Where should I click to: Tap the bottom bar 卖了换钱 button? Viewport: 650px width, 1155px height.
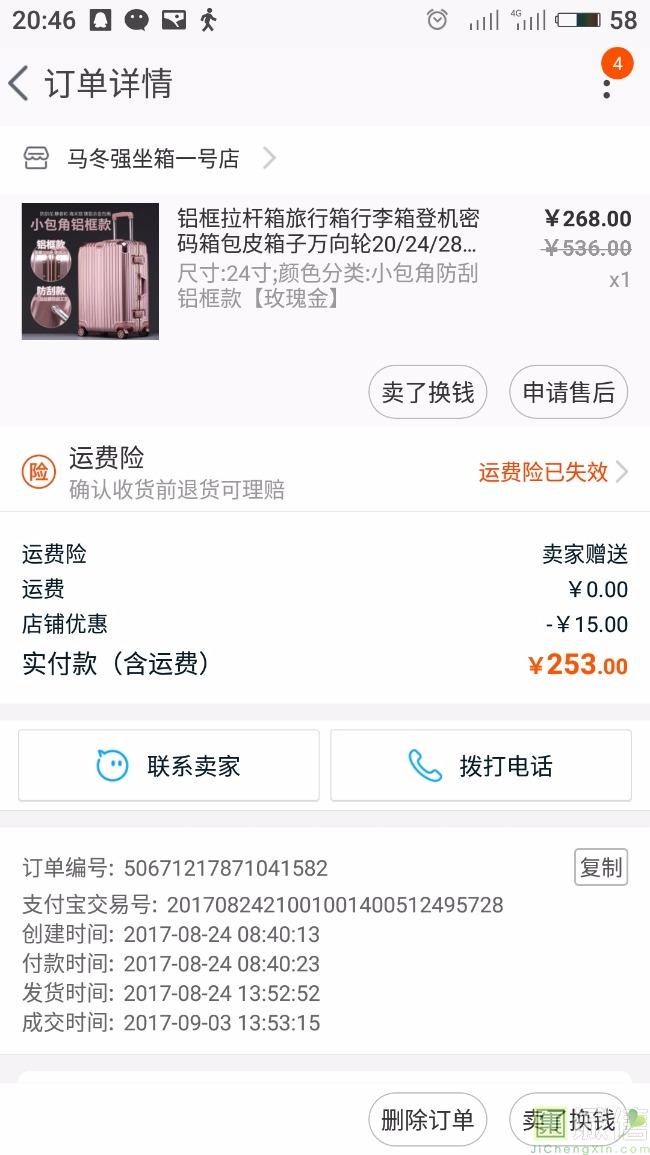pyautogui.click(x=568, y=1120)
